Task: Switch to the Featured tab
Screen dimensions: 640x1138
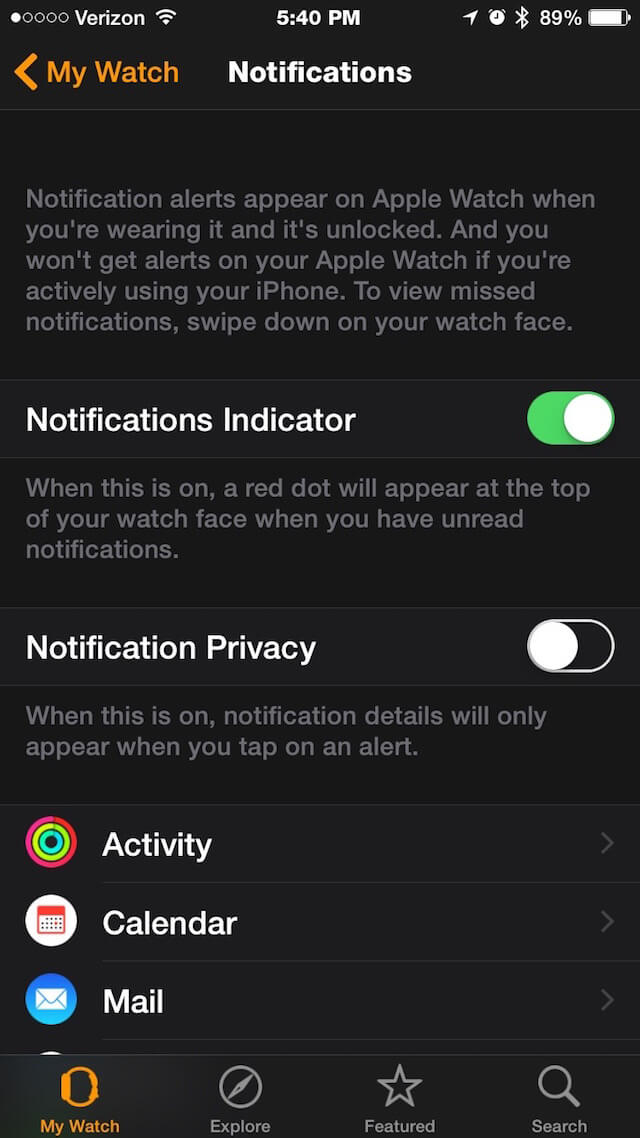Action: click(400, 1097)
